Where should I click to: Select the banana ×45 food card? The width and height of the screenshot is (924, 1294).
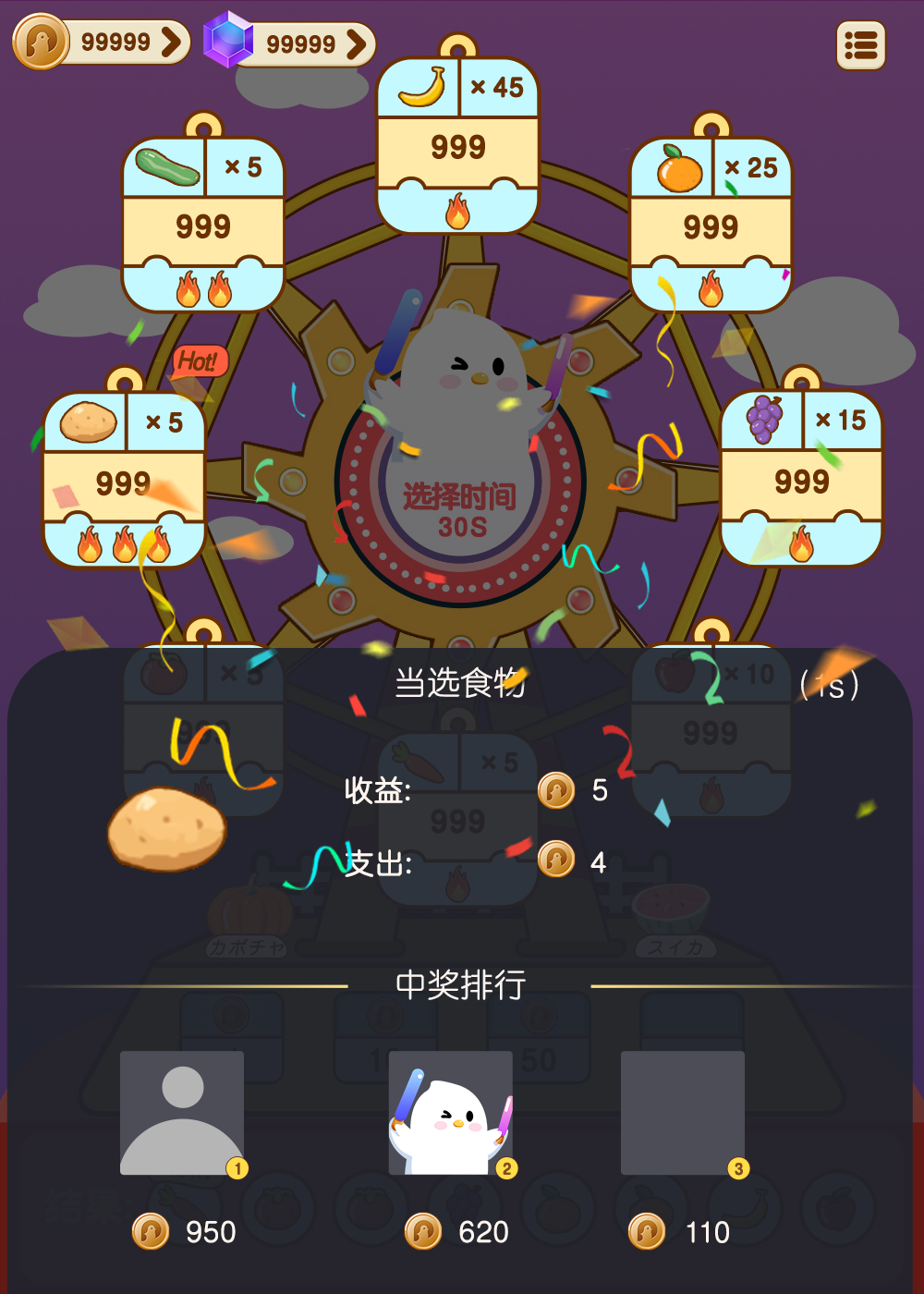pos(457,143)
